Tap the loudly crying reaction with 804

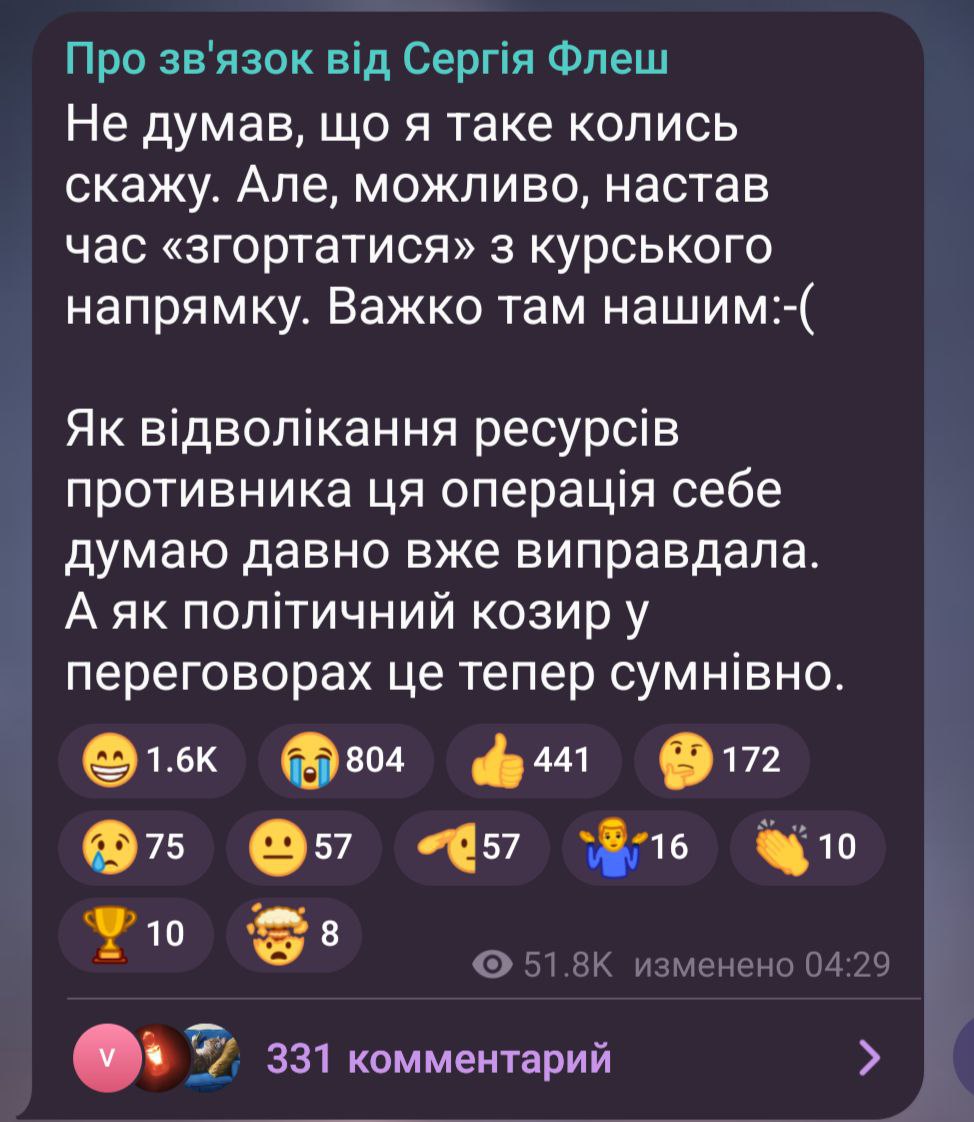point(344,761)
